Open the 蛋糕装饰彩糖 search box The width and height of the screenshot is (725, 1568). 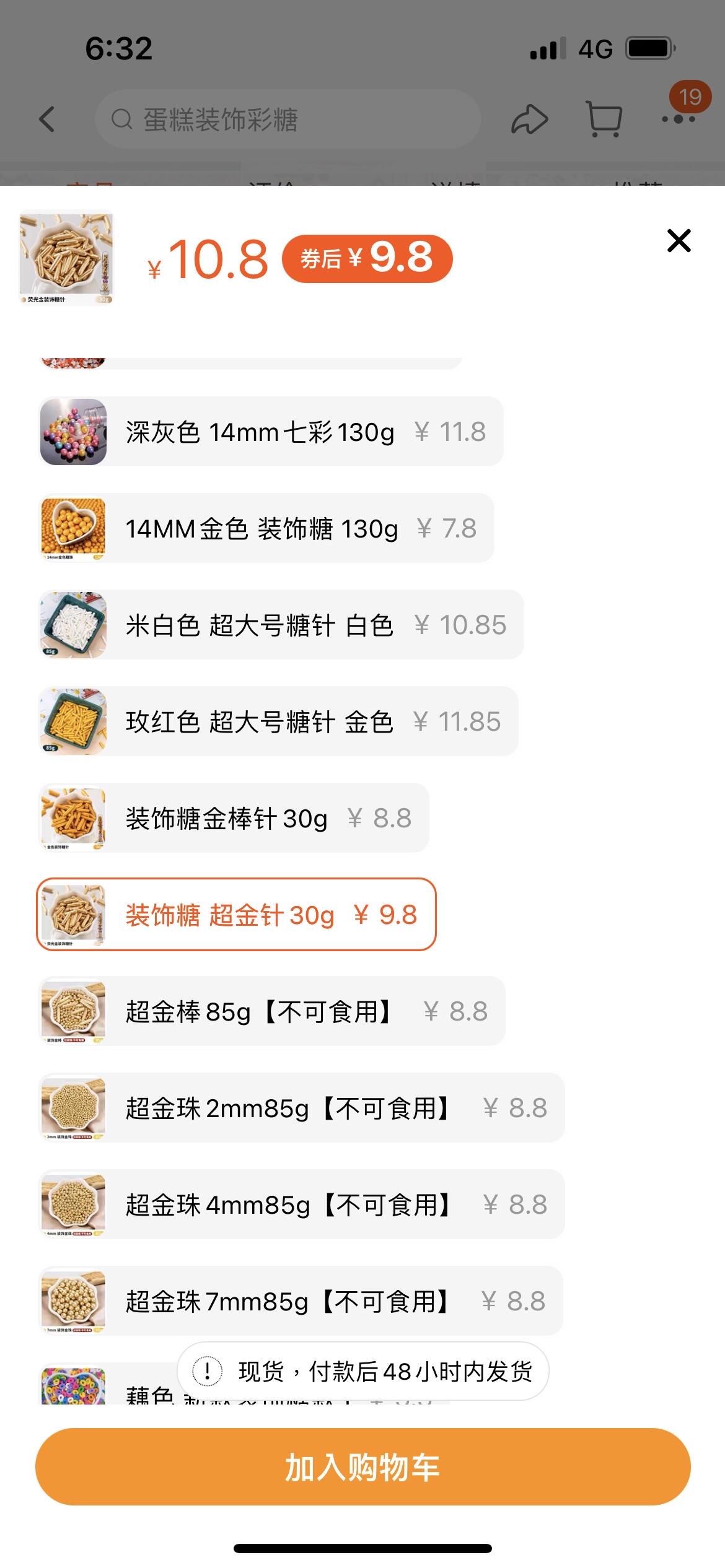[x=288, y=119]
